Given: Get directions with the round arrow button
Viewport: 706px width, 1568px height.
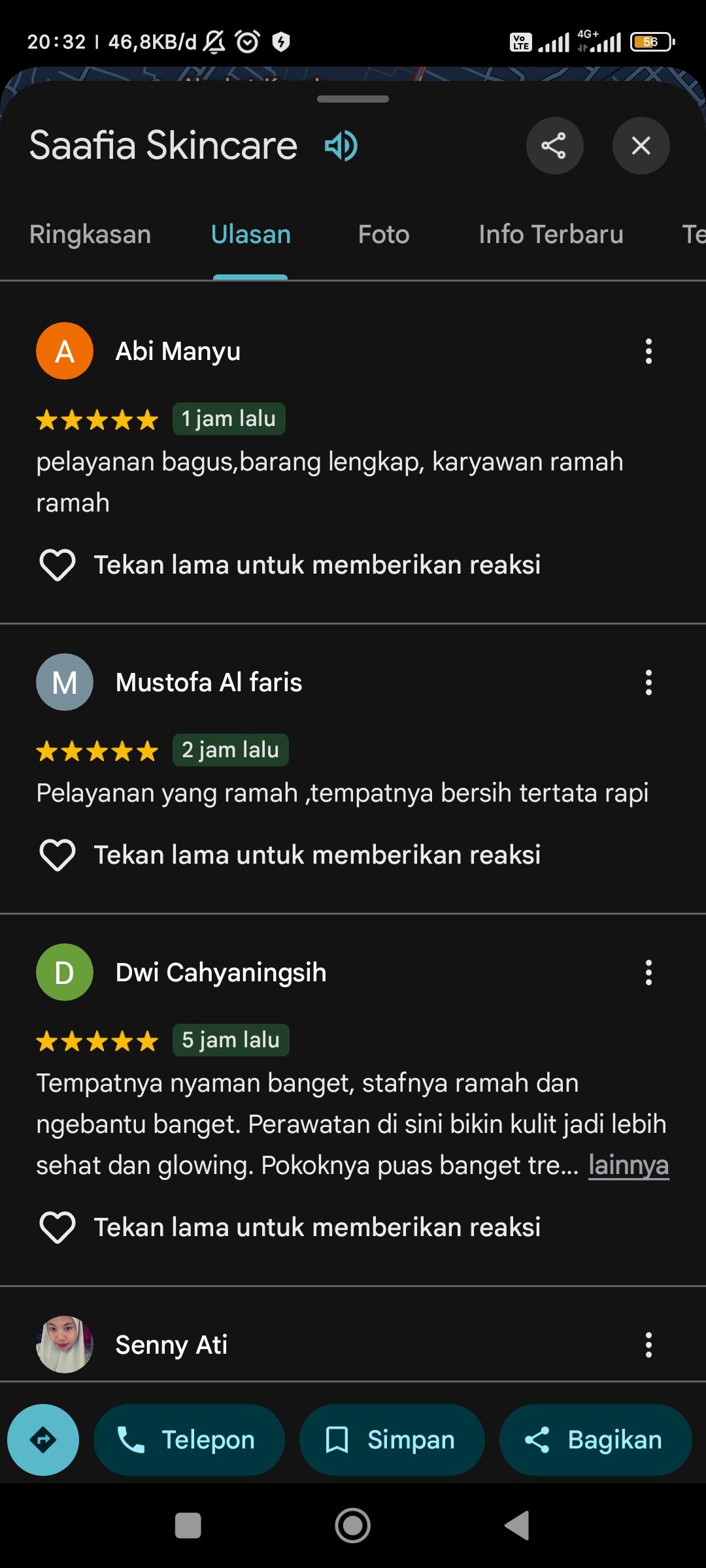Looking at the screenshot, I should 43,1440.
